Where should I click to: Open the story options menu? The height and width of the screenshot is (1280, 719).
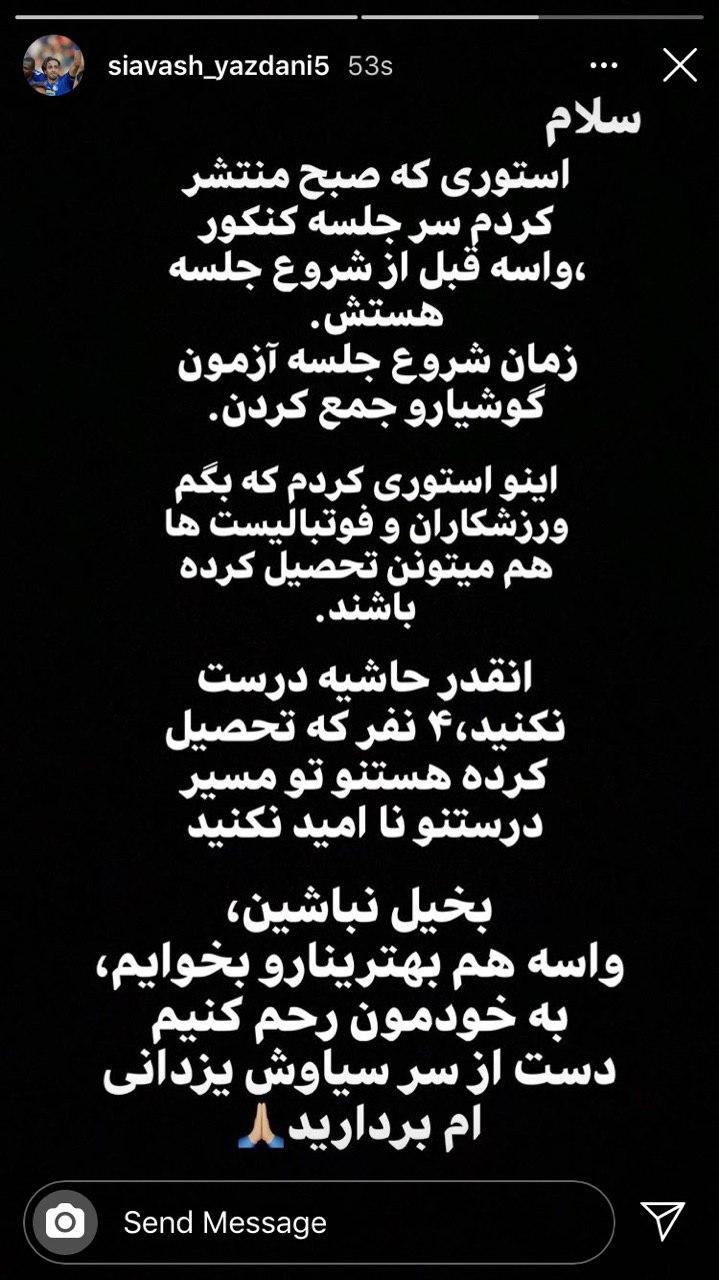604,66
